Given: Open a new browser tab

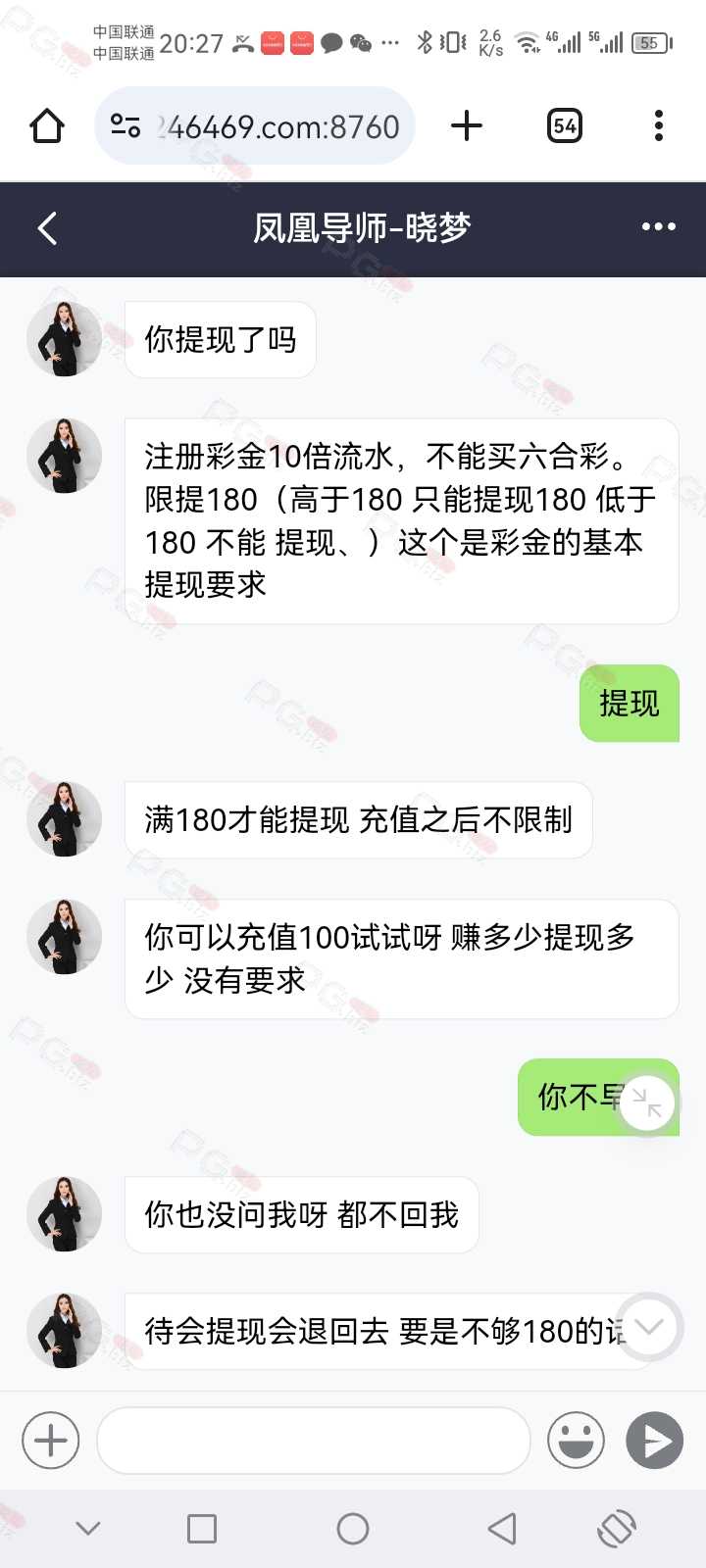Looking at the screenshot, I should [x=467, y=125].
